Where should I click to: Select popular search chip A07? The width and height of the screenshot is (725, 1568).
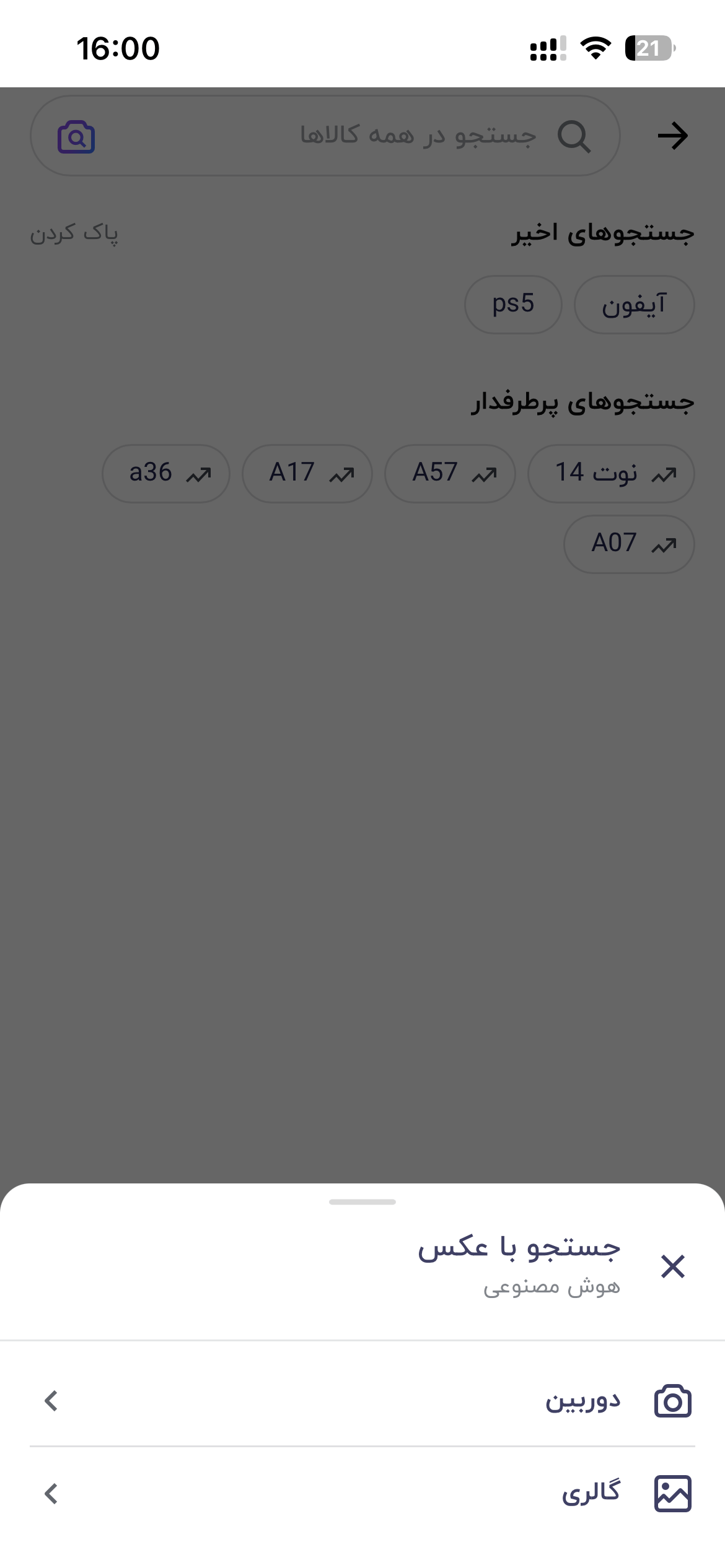click(629, 544)
